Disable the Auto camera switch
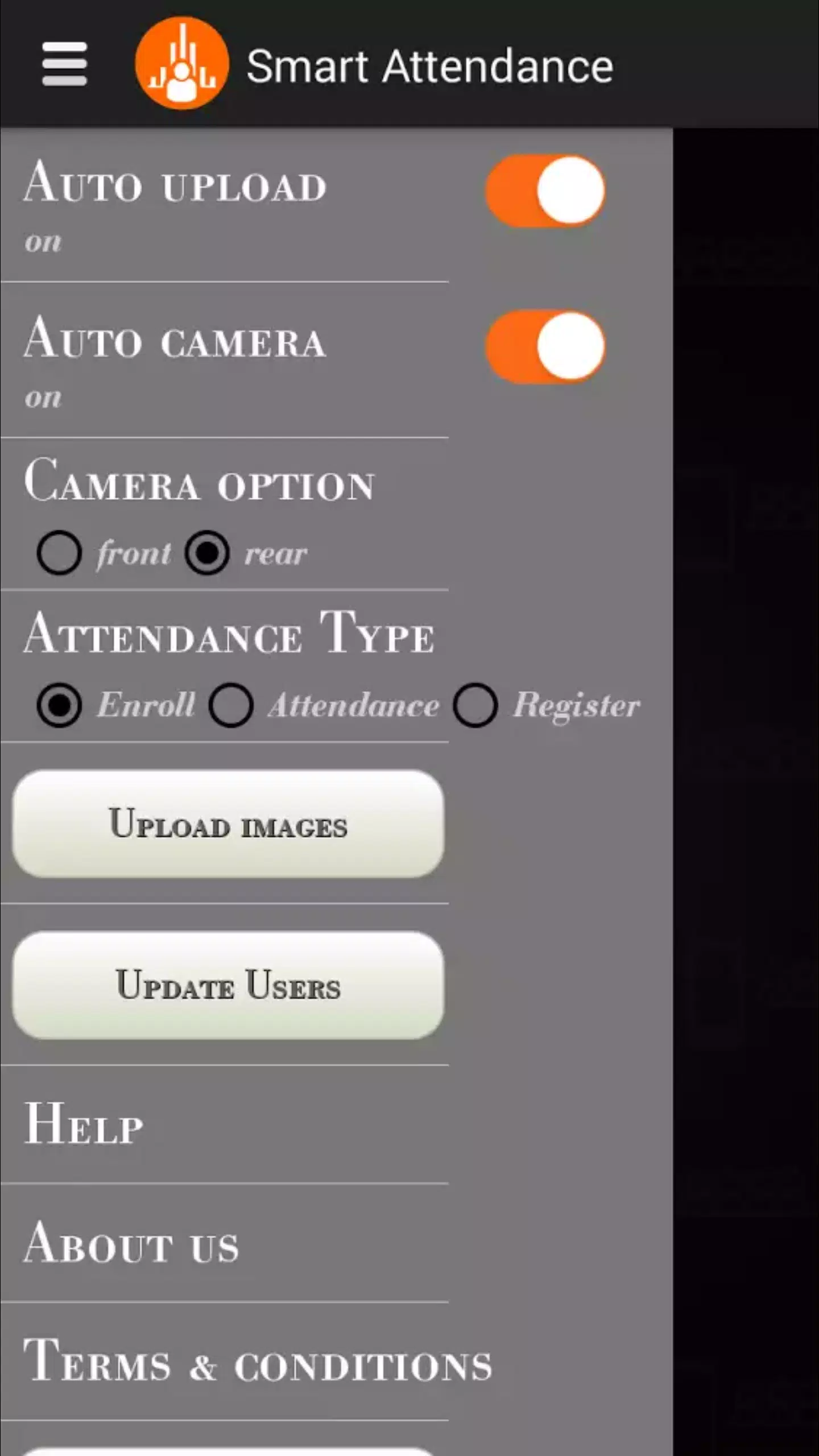819x1456 pixels. pyautogui.click(x=545, y=346)
